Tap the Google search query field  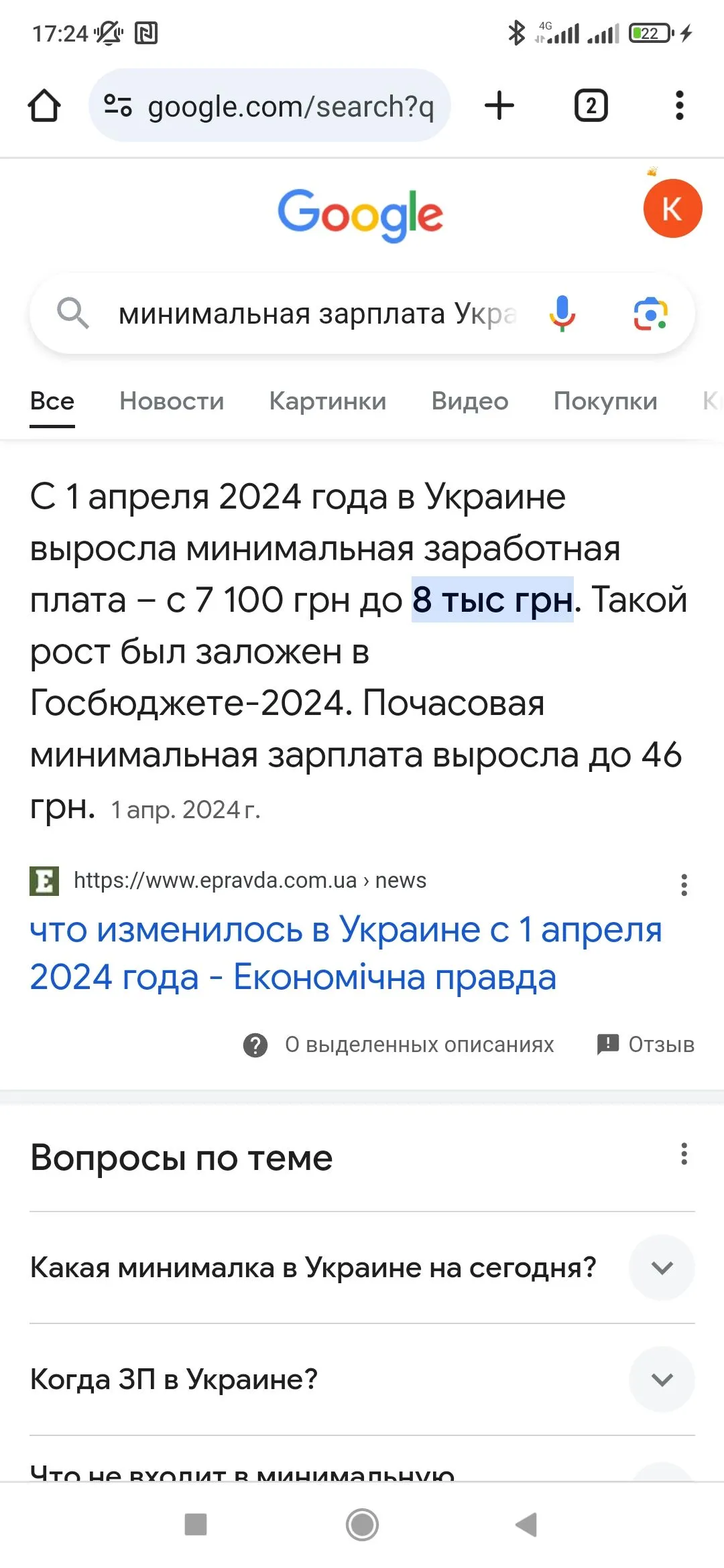click(315, 314)
